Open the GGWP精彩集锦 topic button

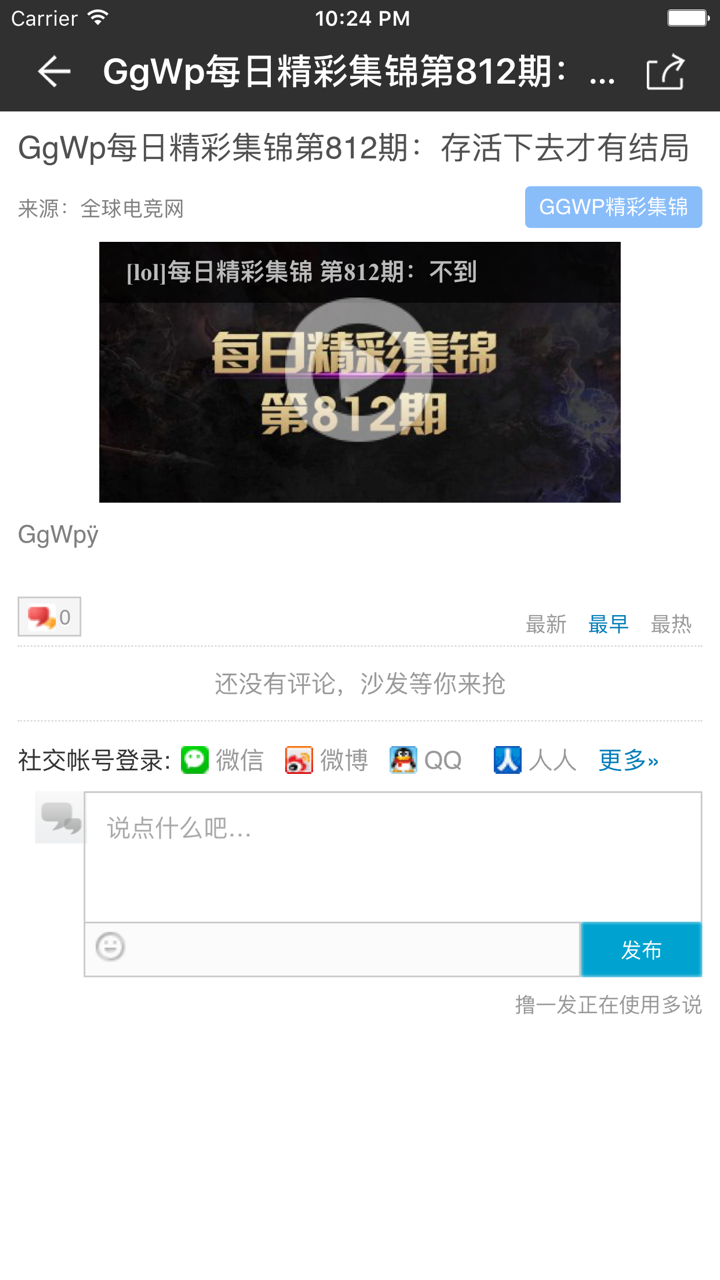pos(613,207)
